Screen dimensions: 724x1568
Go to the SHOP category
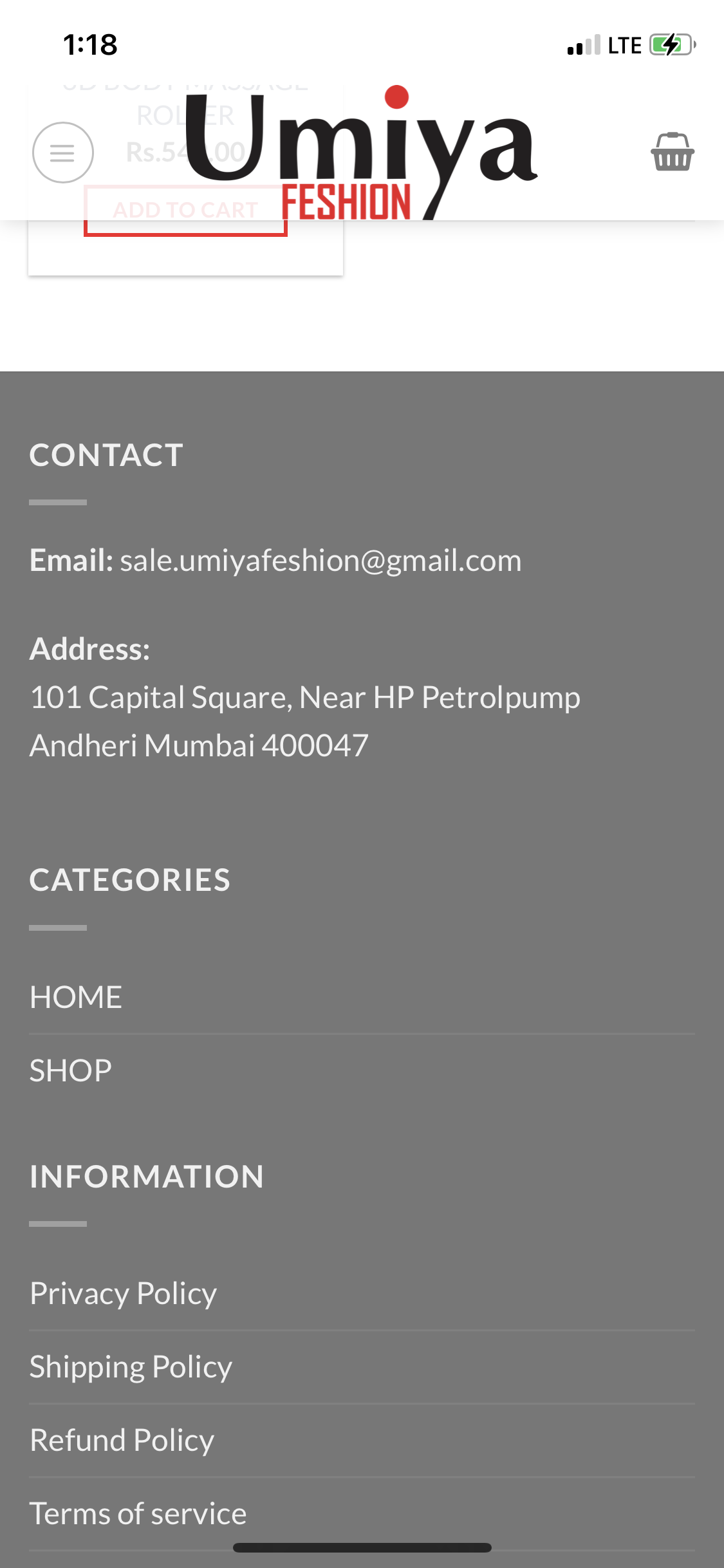(x=71, y=1070)
